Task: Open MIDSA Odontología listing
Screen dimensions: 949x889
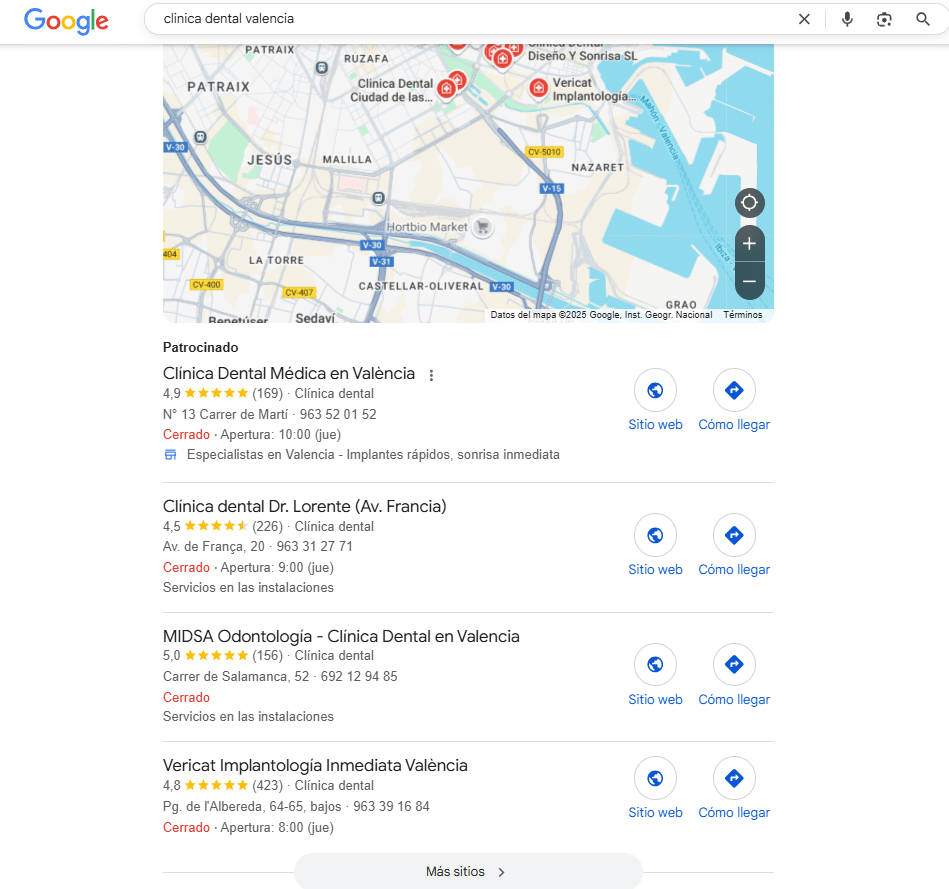Action: point(341,636)
